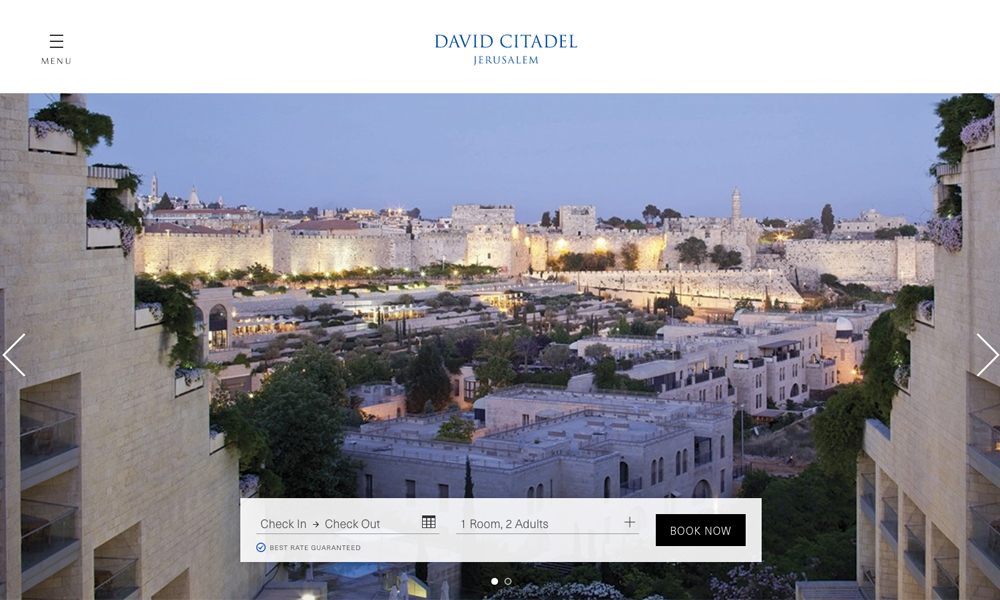This screenshot has width=1000, height=600.
Task: Advance to the next slideshow photo
Action: (x=986, y=355)
